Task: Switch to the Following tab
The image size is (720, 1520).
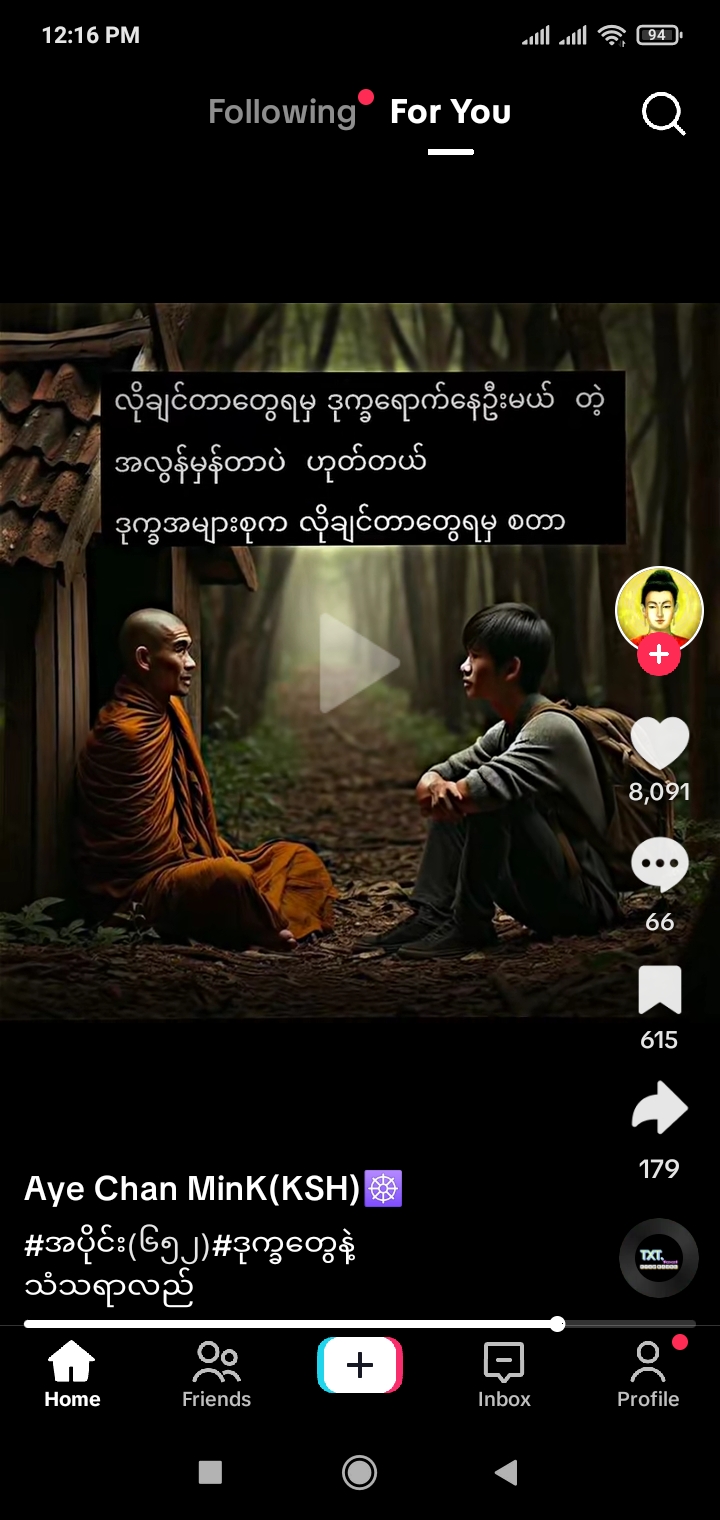Action: [282, 112]
